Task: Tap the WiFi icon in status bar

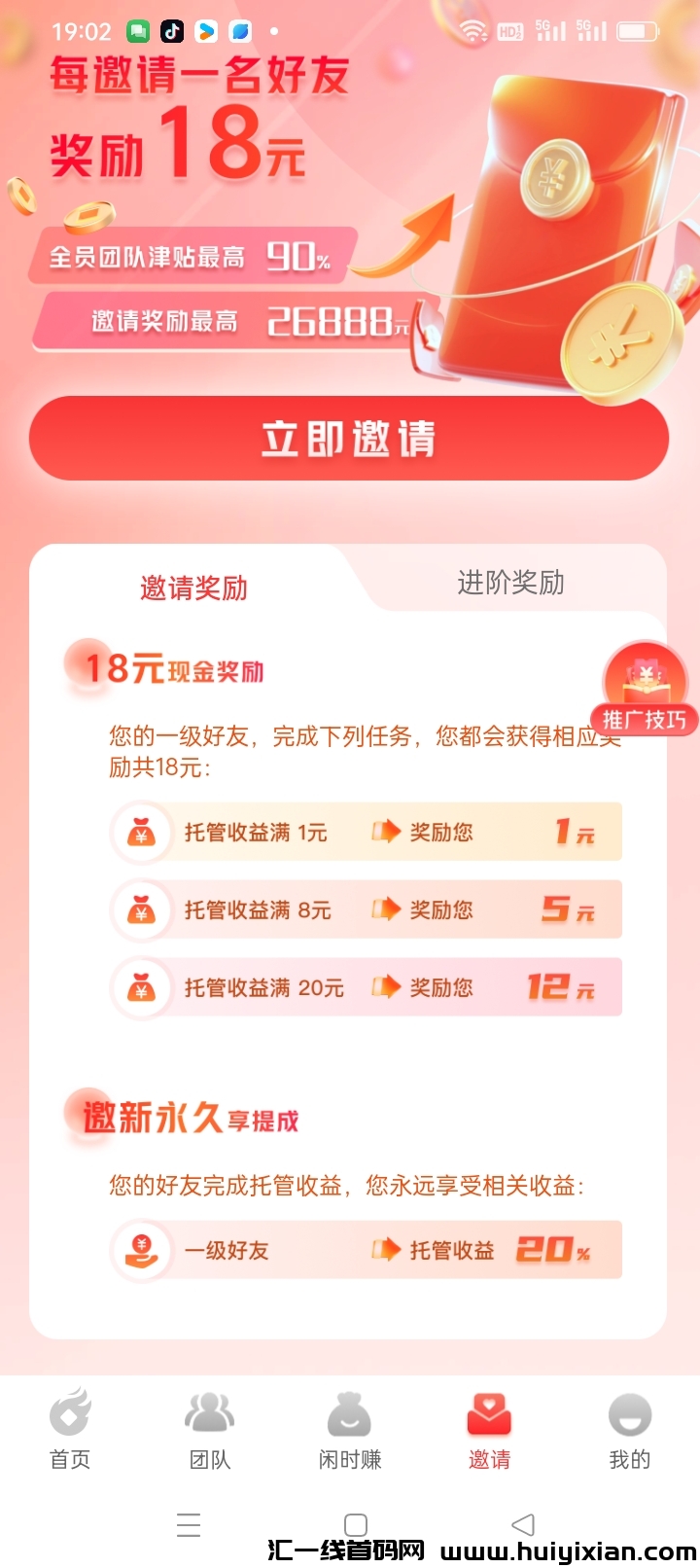Action: coord(473,31)
